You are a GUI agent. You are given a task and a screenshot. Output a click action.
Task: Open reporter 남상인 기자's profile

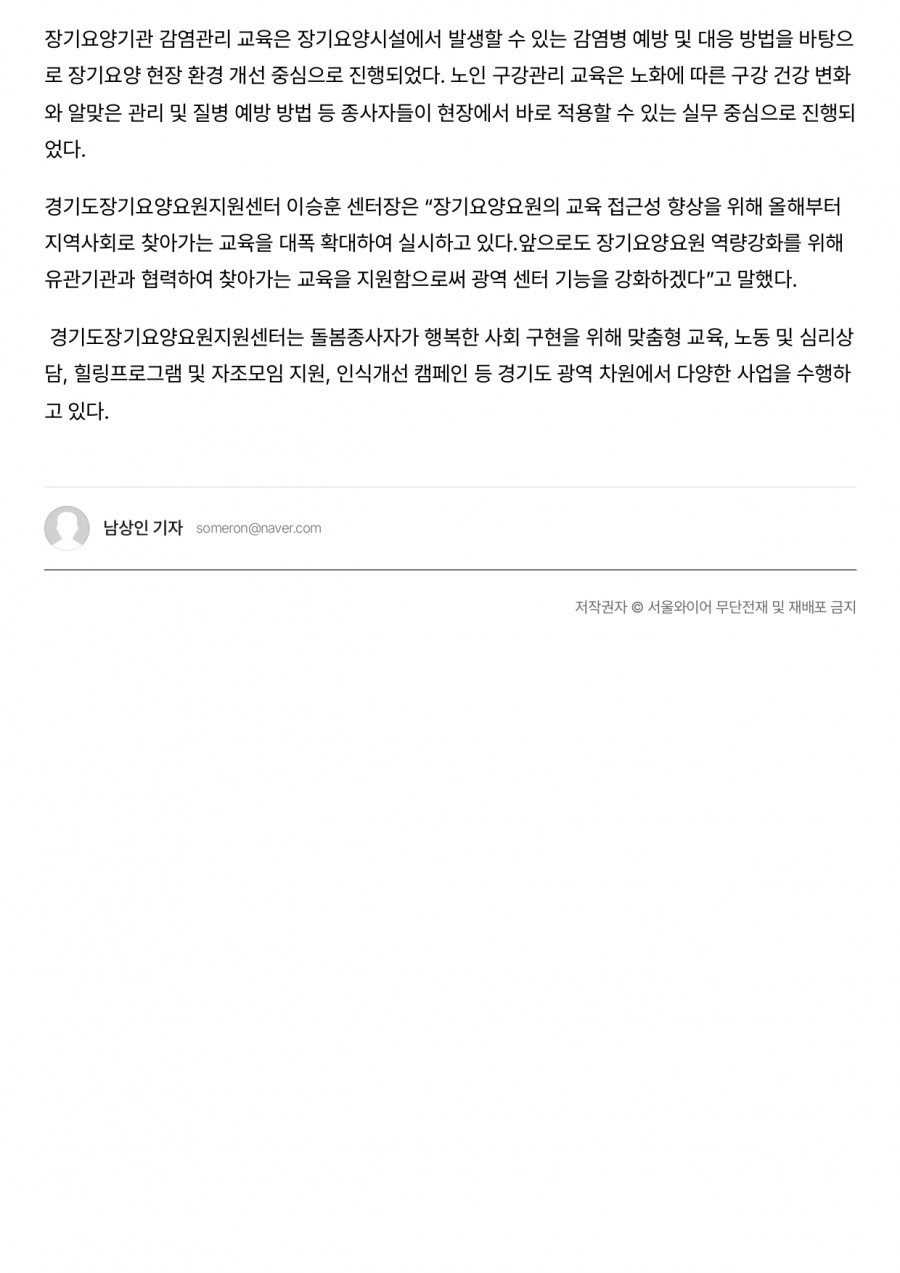click(142, 528)
